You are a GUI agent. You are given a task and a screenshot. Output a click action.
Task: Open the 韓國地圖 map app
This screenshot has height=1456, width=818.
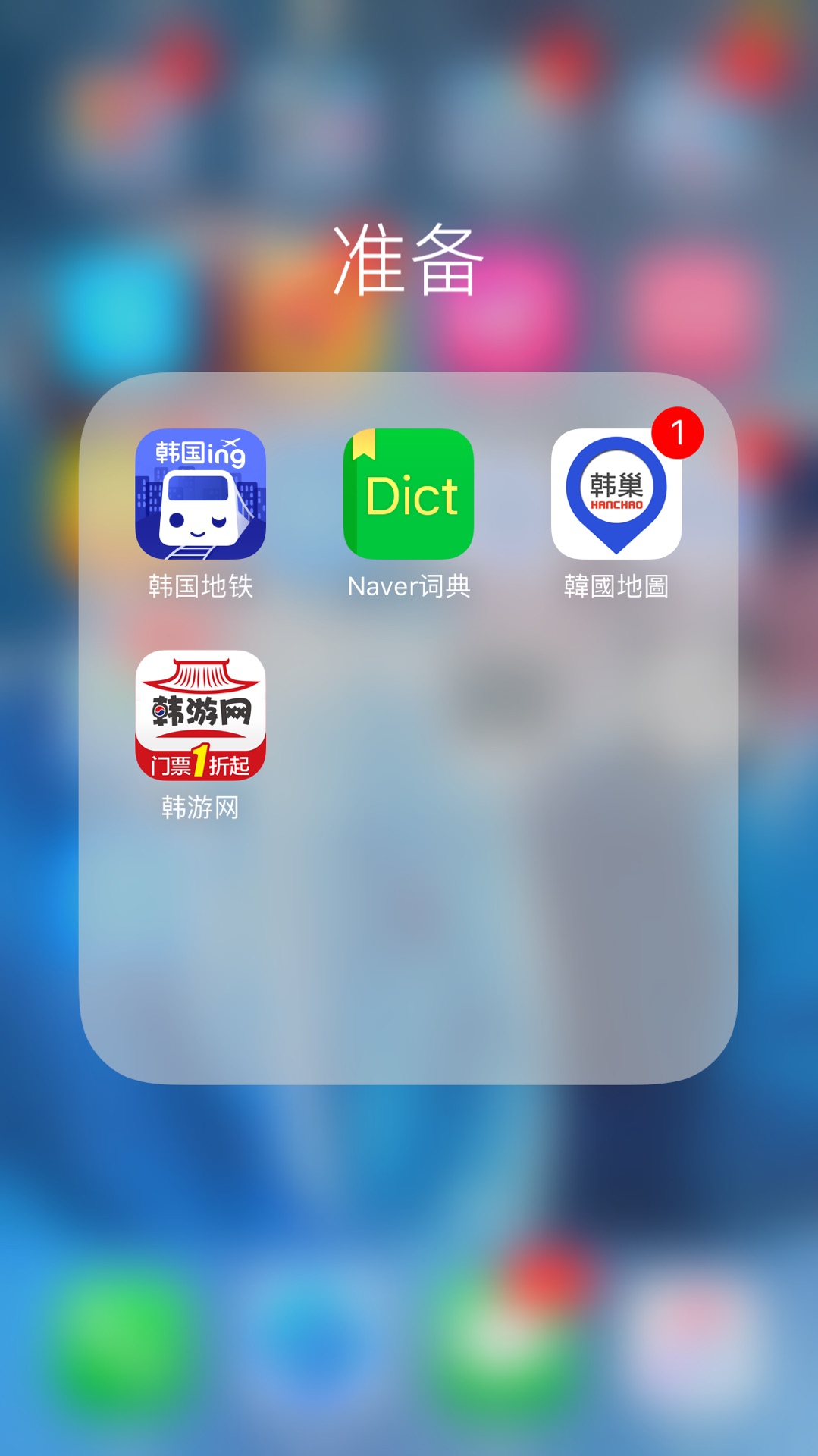(x=616, y=494)
